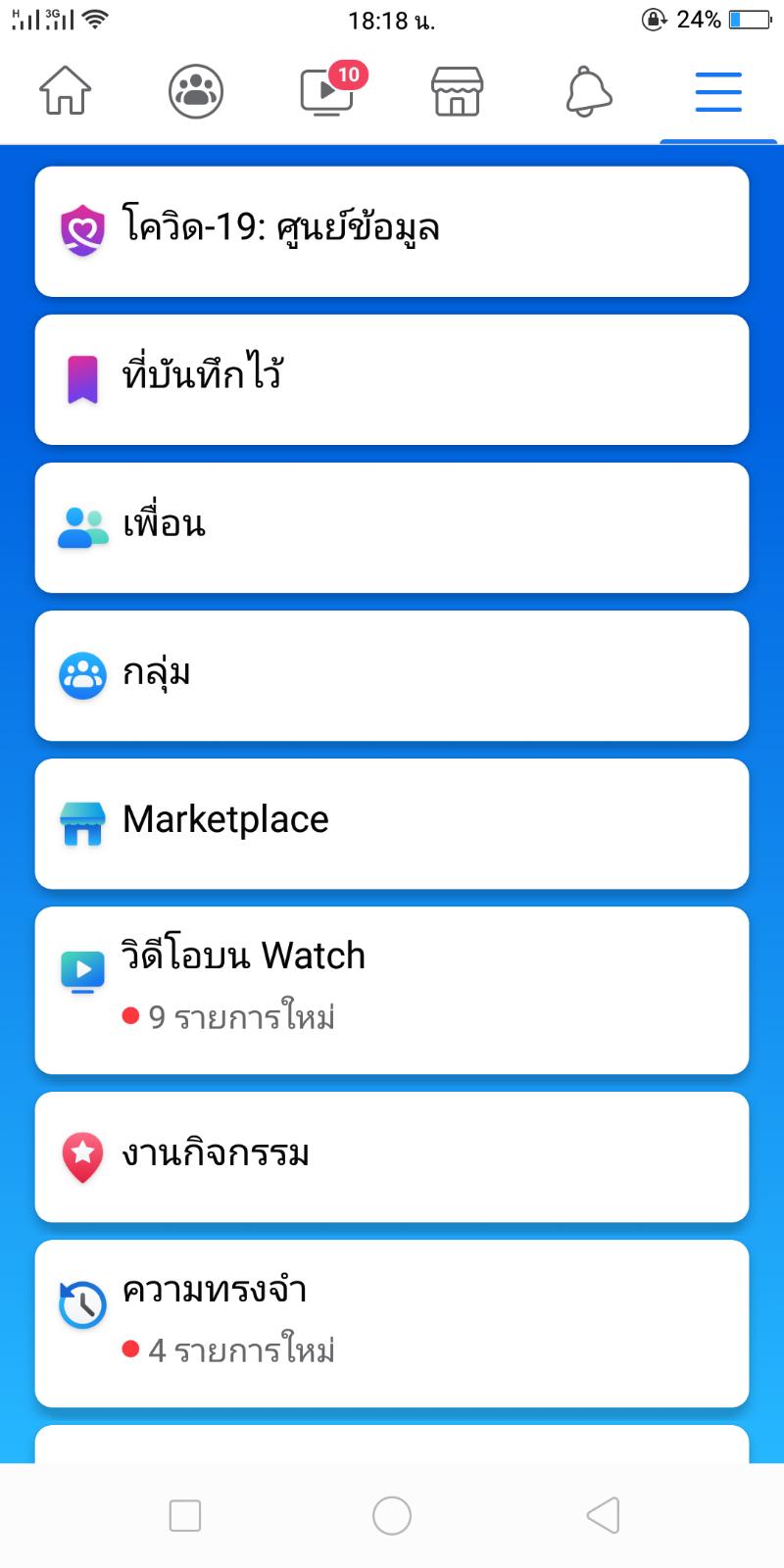This screenshot has height=1568, width=784.
Task: Open the notifications bell tab
Action: coord(588,92)
